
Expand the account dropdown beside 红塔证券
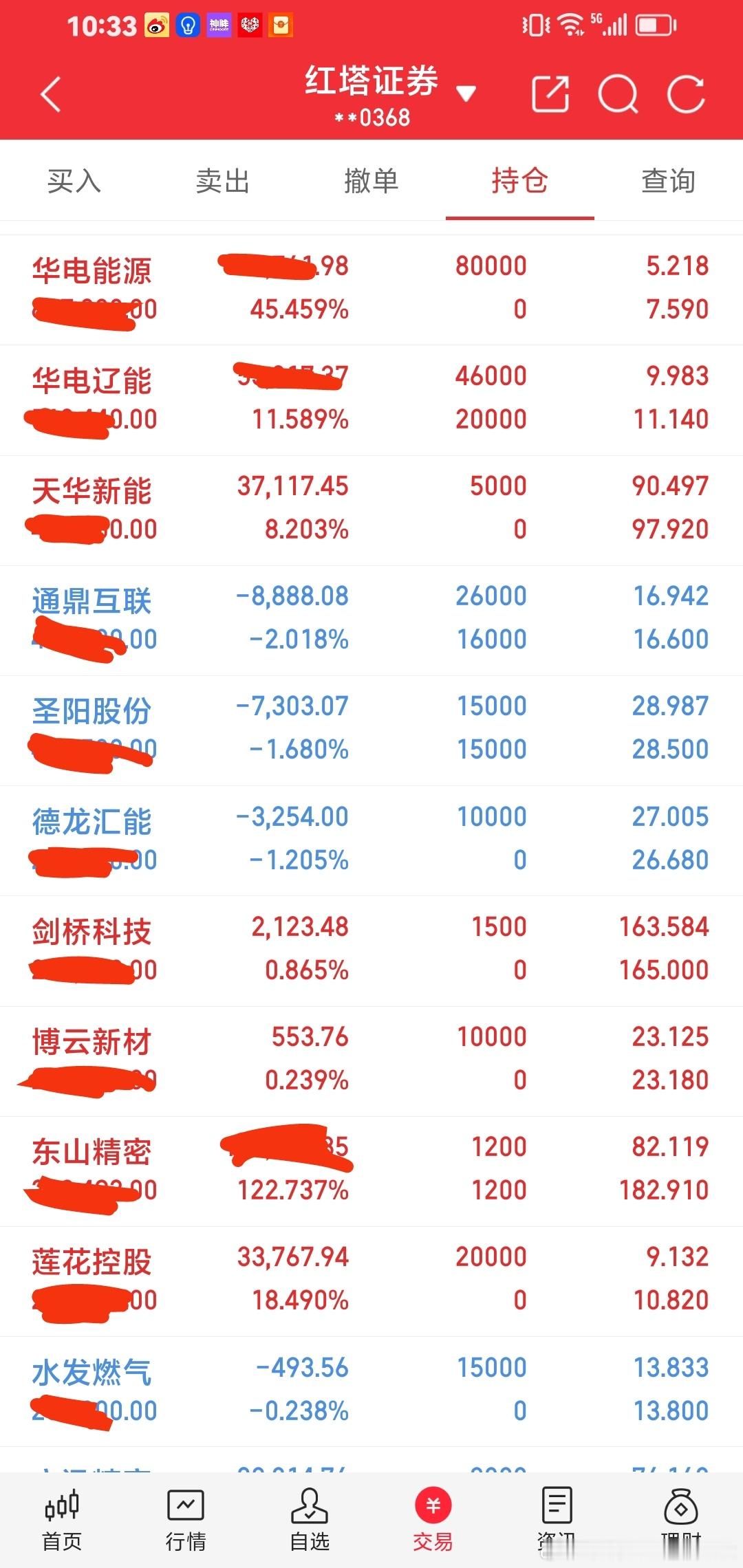point(467,93)
